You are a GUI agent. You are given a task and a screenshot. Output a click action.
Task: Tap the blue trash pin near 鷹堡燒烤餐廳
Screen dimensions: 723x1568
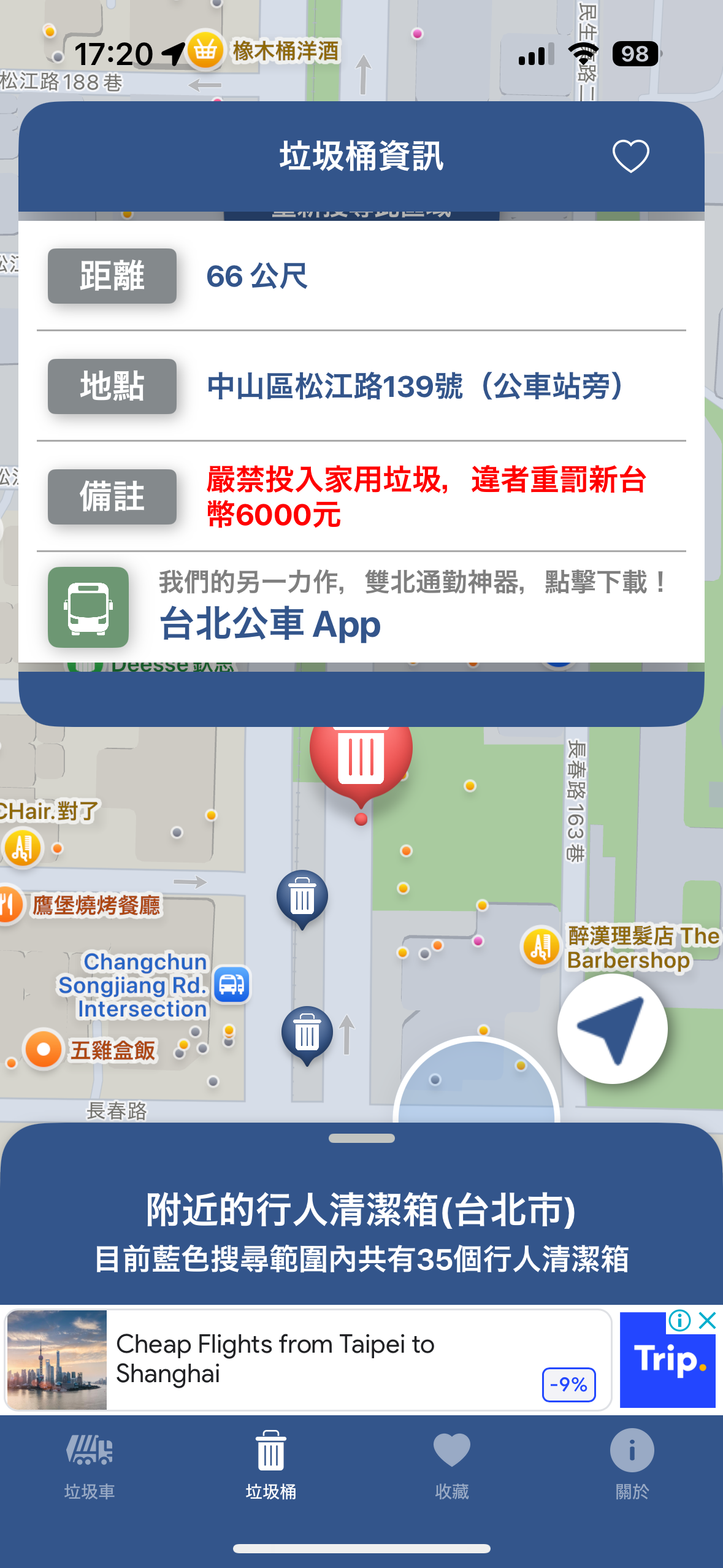(x=302, y=897)
